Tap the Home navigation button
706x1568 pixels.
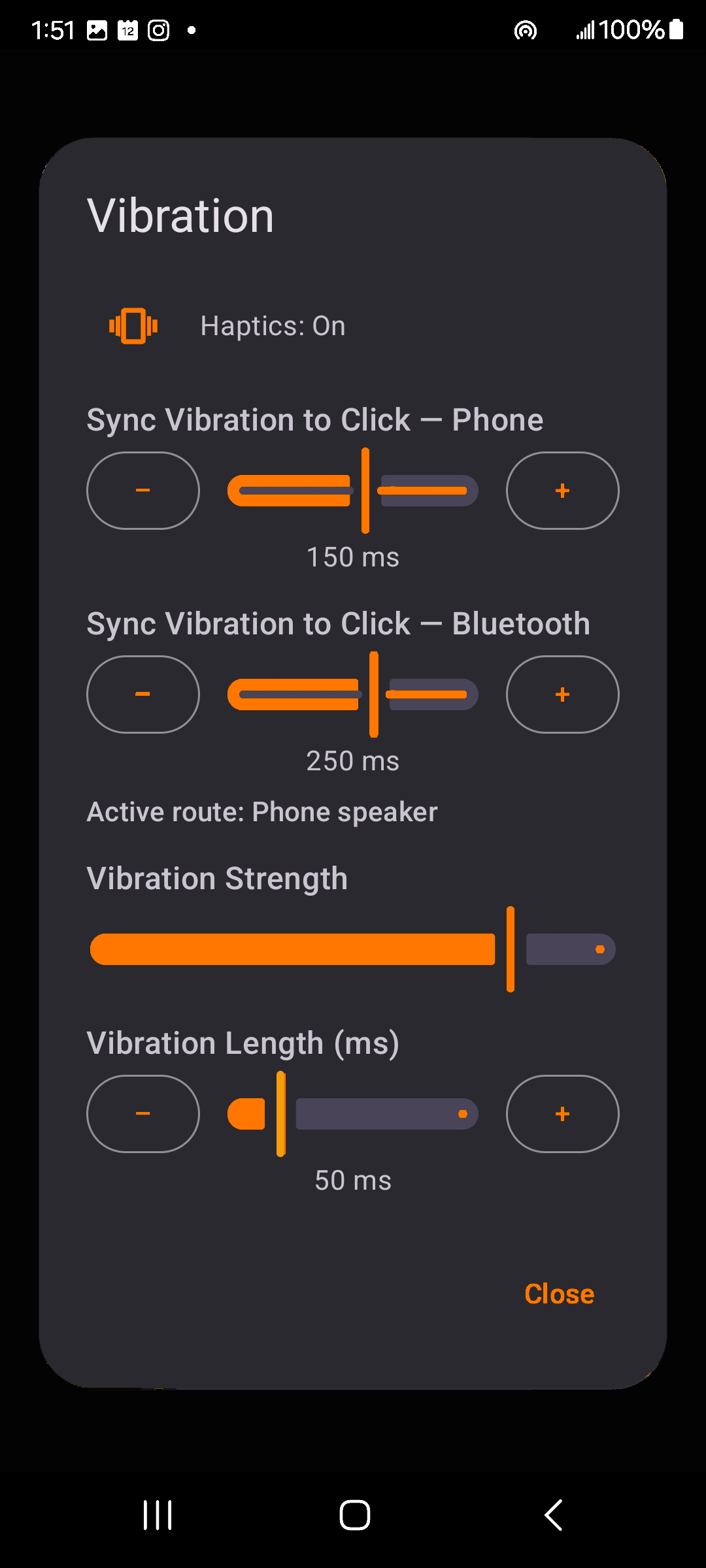[353, 1514]
